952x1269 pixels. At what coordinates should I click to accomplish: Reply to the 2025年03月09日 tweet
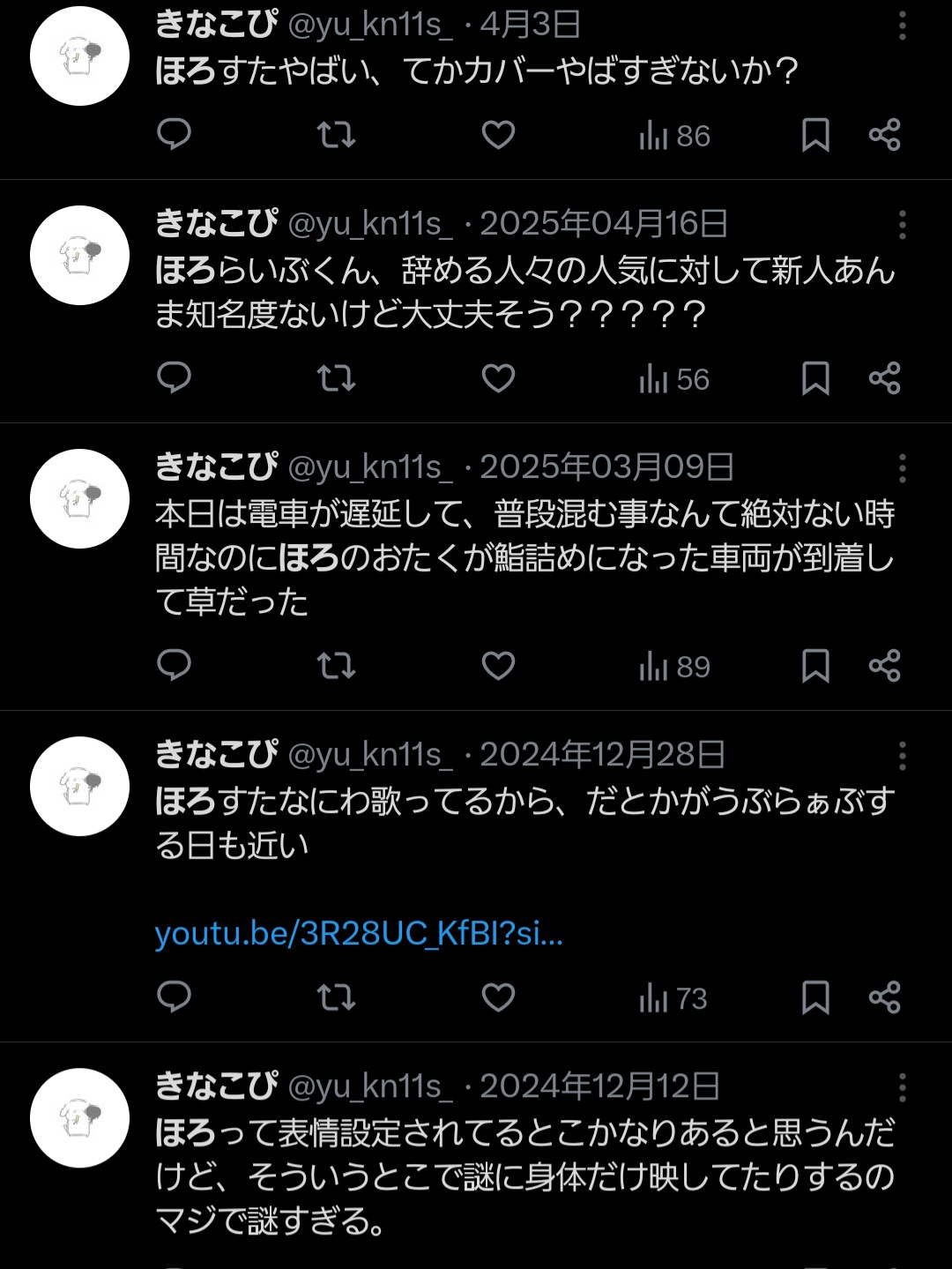tap(174, 666)
